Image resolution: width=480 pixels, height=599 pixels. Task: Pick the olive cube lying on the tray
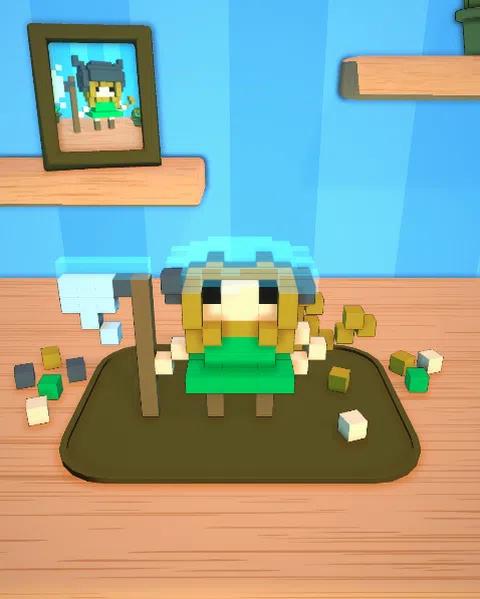click(x=339, y=379)
